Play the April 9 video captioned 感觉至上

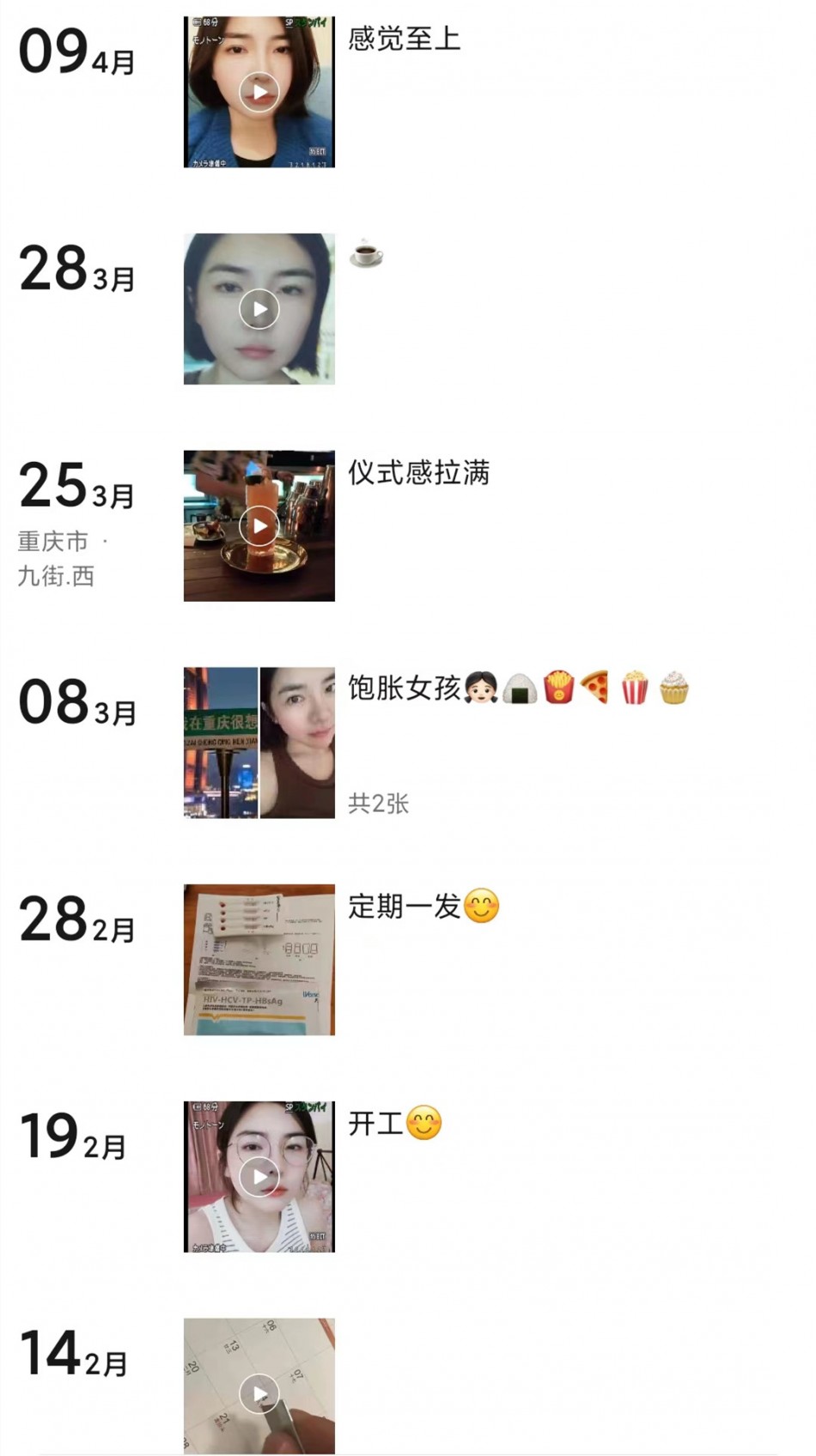pyautogui.click(x=259, y=92)
